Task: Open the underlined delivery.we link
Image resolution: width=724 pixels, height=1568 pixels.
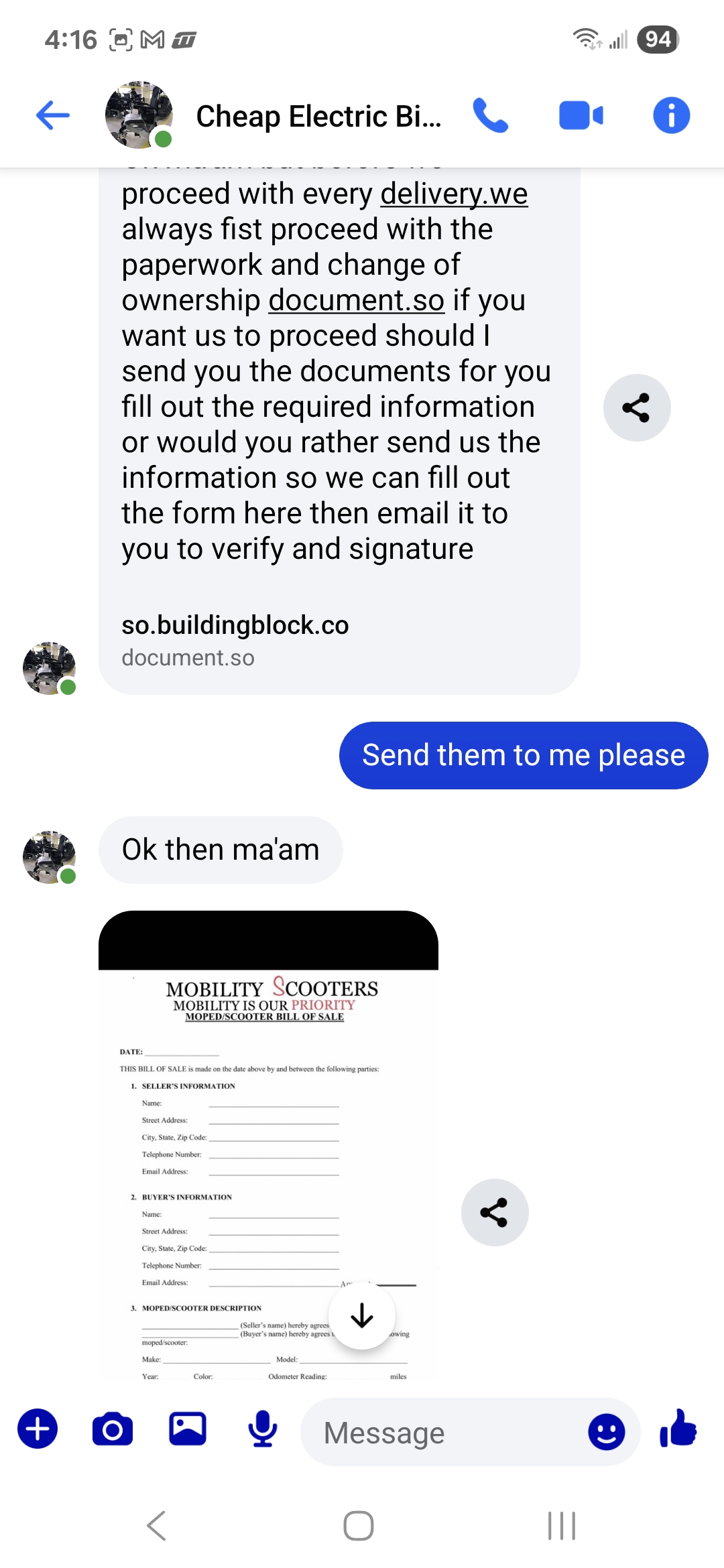Action: click(x=454, y=194)
